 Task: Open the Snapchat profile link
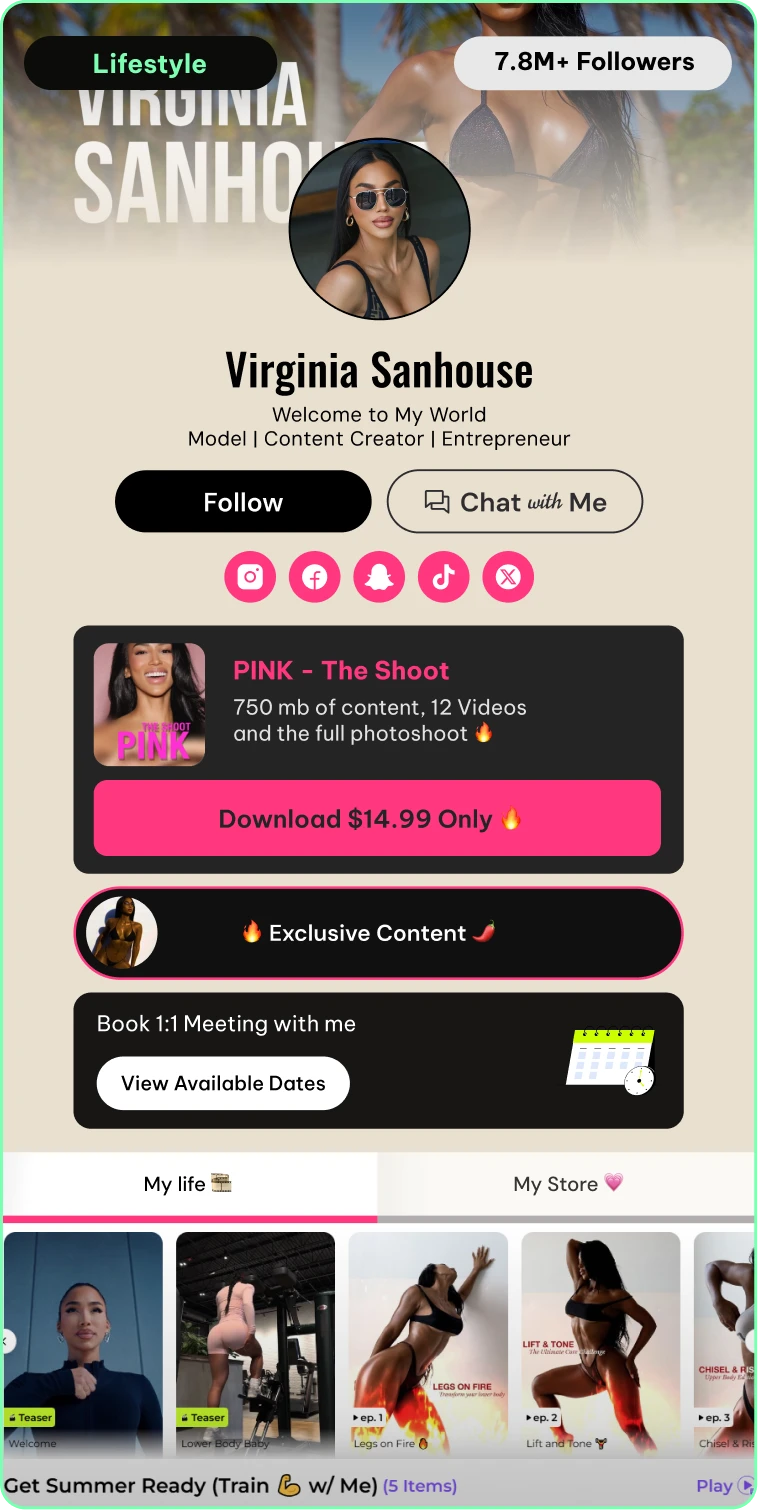click(x=379, y=577)
